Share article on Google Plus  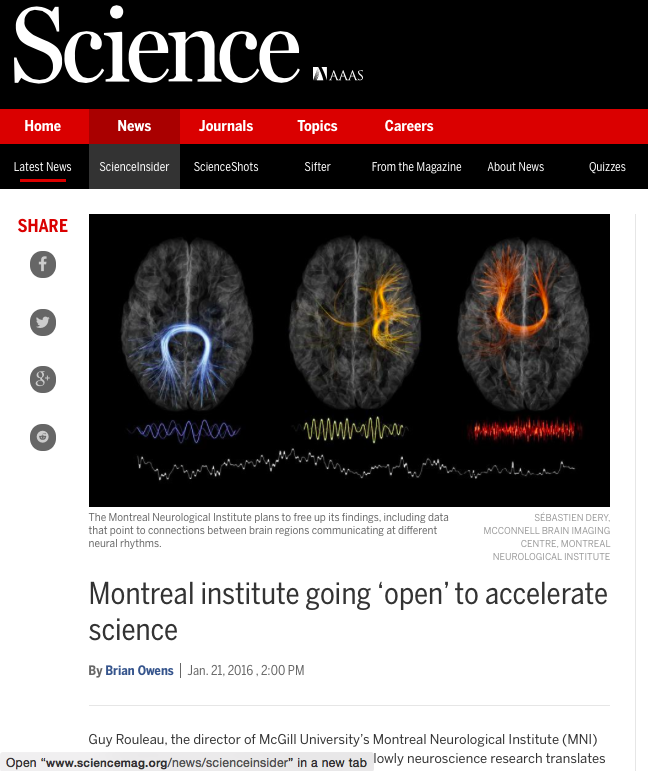pos(42,379)
